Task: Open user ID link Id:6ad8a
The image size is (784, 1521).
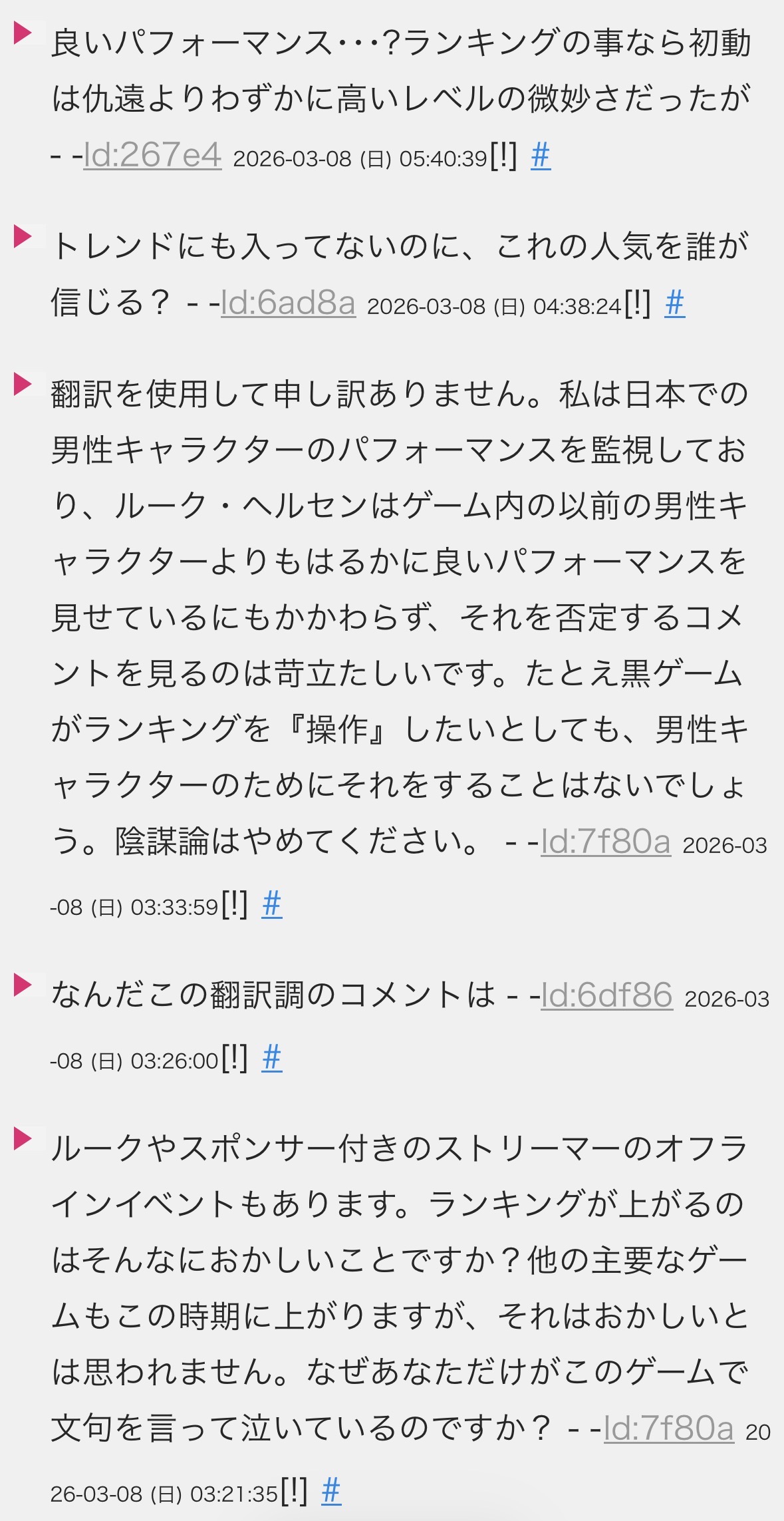Action: click(x=288, y=303)
